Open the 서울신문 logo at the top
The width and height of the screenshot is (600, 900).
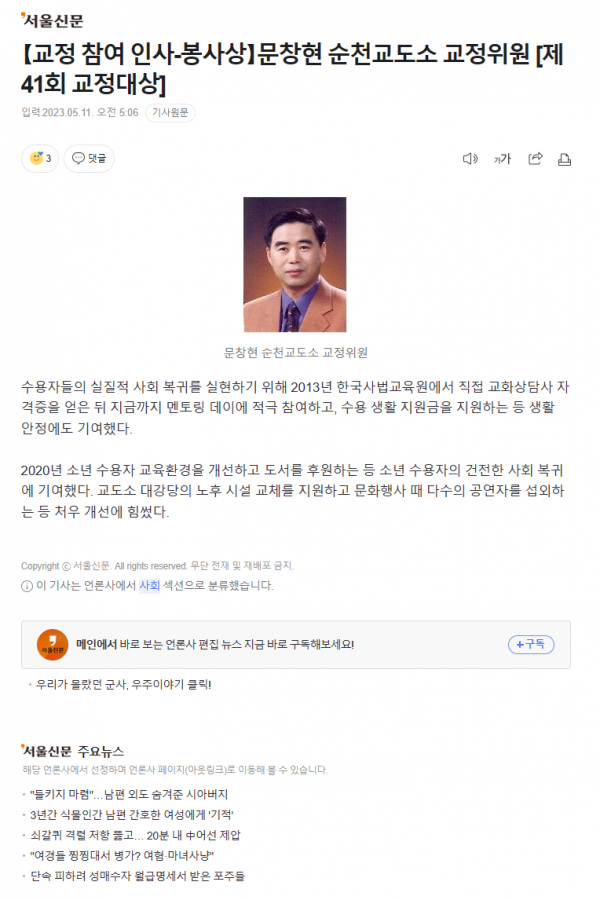tap(53, 20)
